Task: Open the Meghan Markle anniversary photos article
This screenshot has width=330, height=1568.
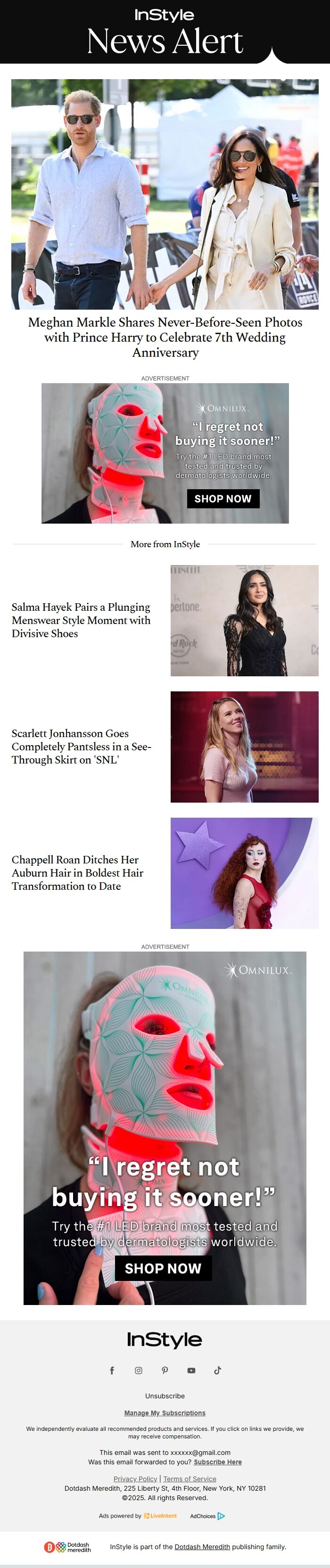Action: (x=165, y=337)
